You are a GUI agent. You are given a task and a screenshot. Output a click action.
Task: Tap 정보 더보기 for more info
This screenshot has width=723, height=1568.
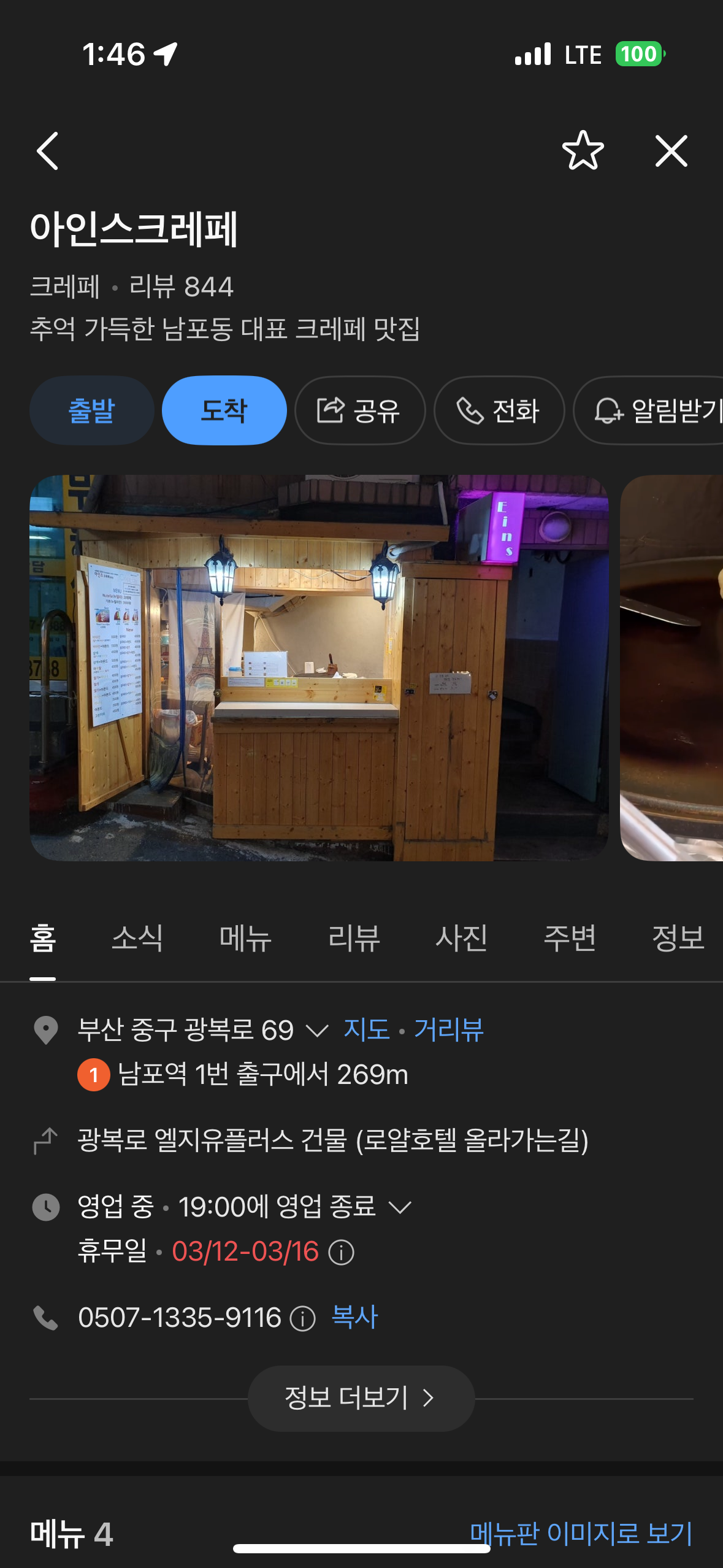pos(361,1398)
